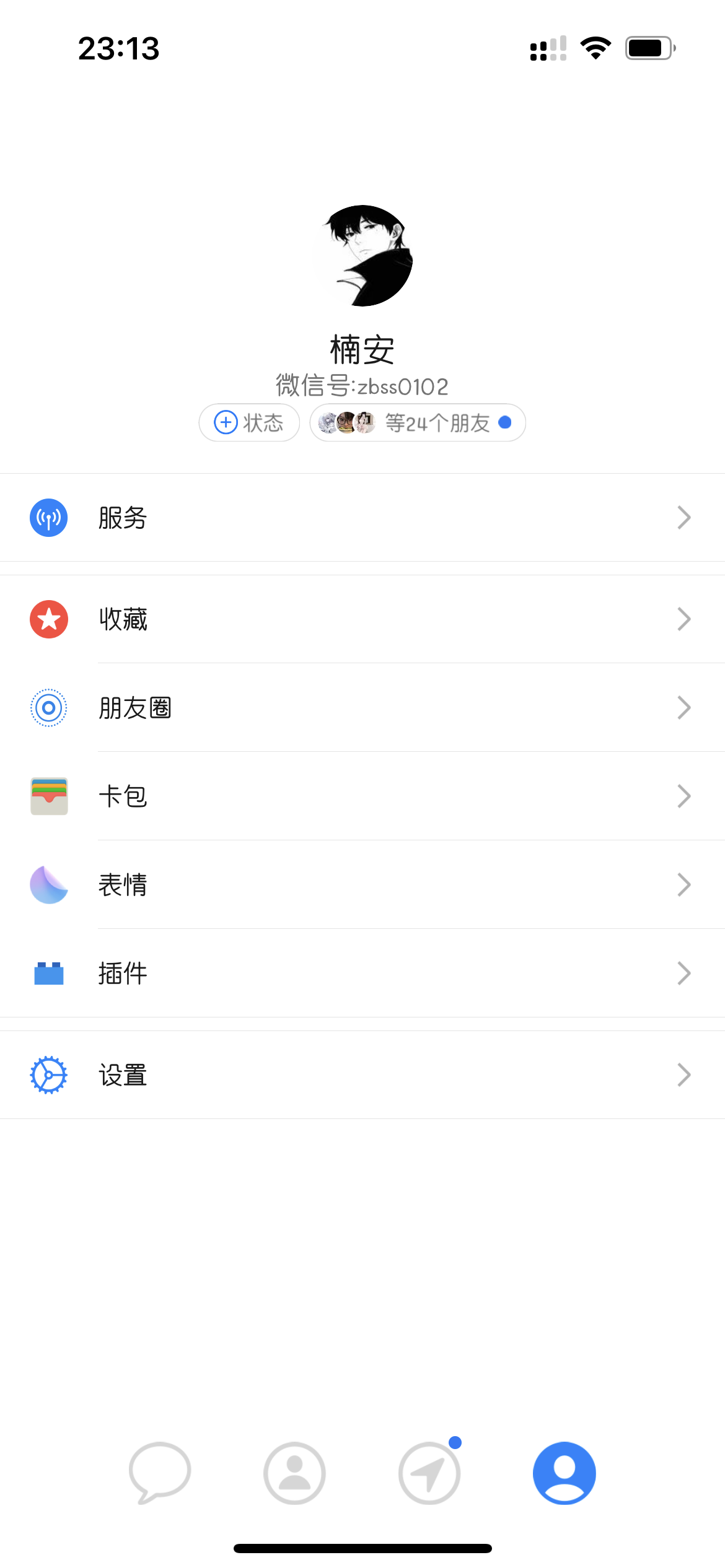Viewport: 725px width, 1568px height.
Task: Switch to the contacts tab
Action: [294, 1473]
